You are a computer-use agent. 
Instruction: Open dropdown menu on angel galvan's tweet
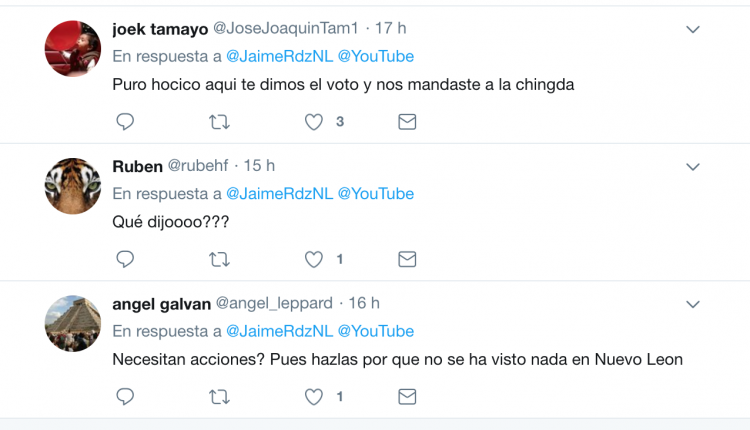pyautogui.click(x=692, y=304)
